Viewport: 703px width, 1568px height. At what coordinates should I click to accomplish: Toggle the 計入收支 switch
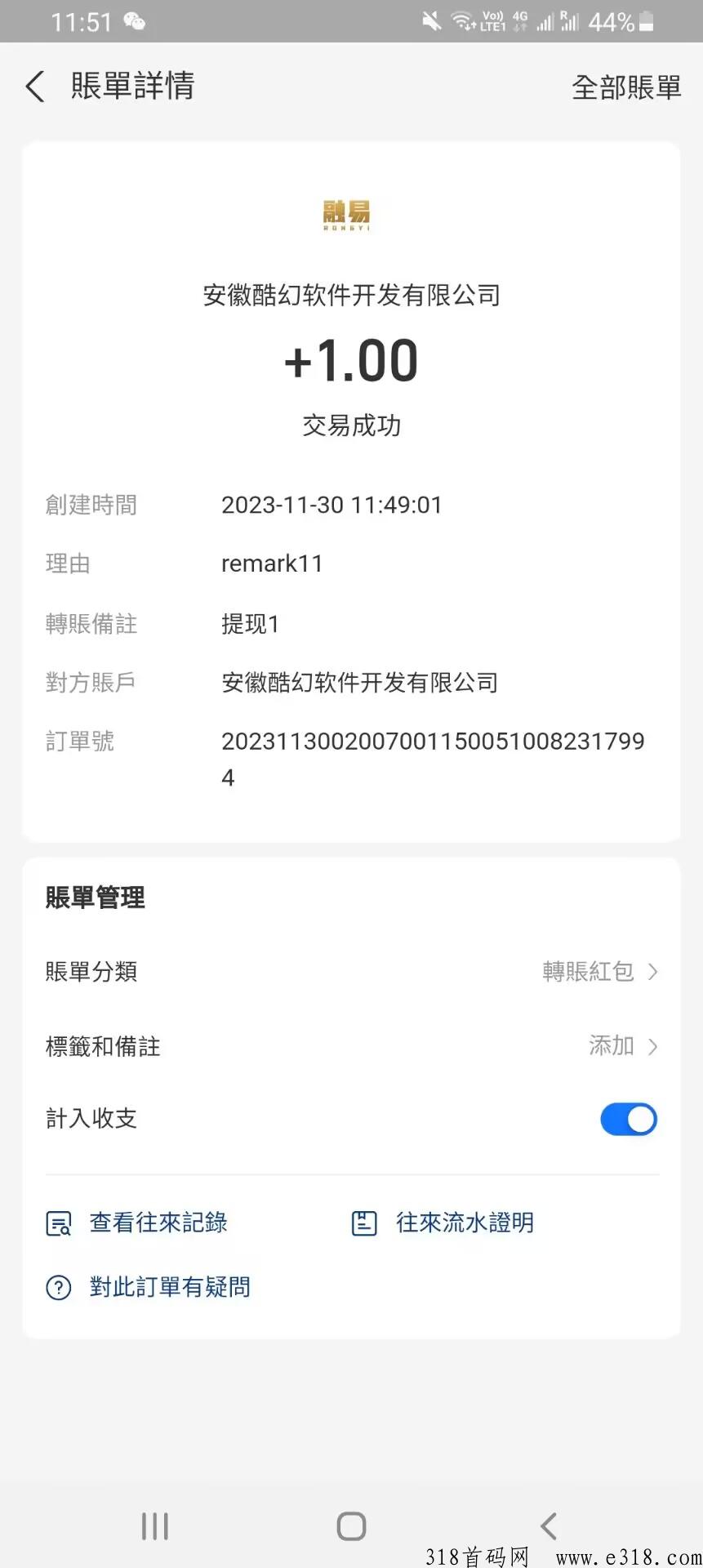point(629,1120)
